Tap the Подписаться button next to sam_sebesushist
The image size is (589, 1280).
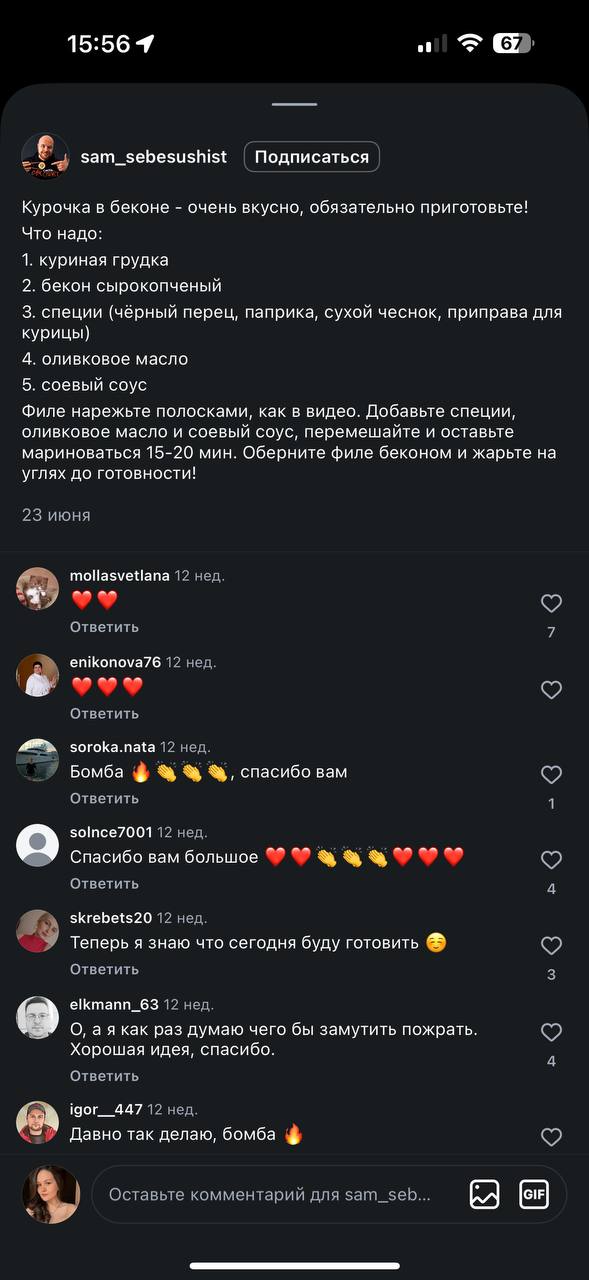pos(312,157)
